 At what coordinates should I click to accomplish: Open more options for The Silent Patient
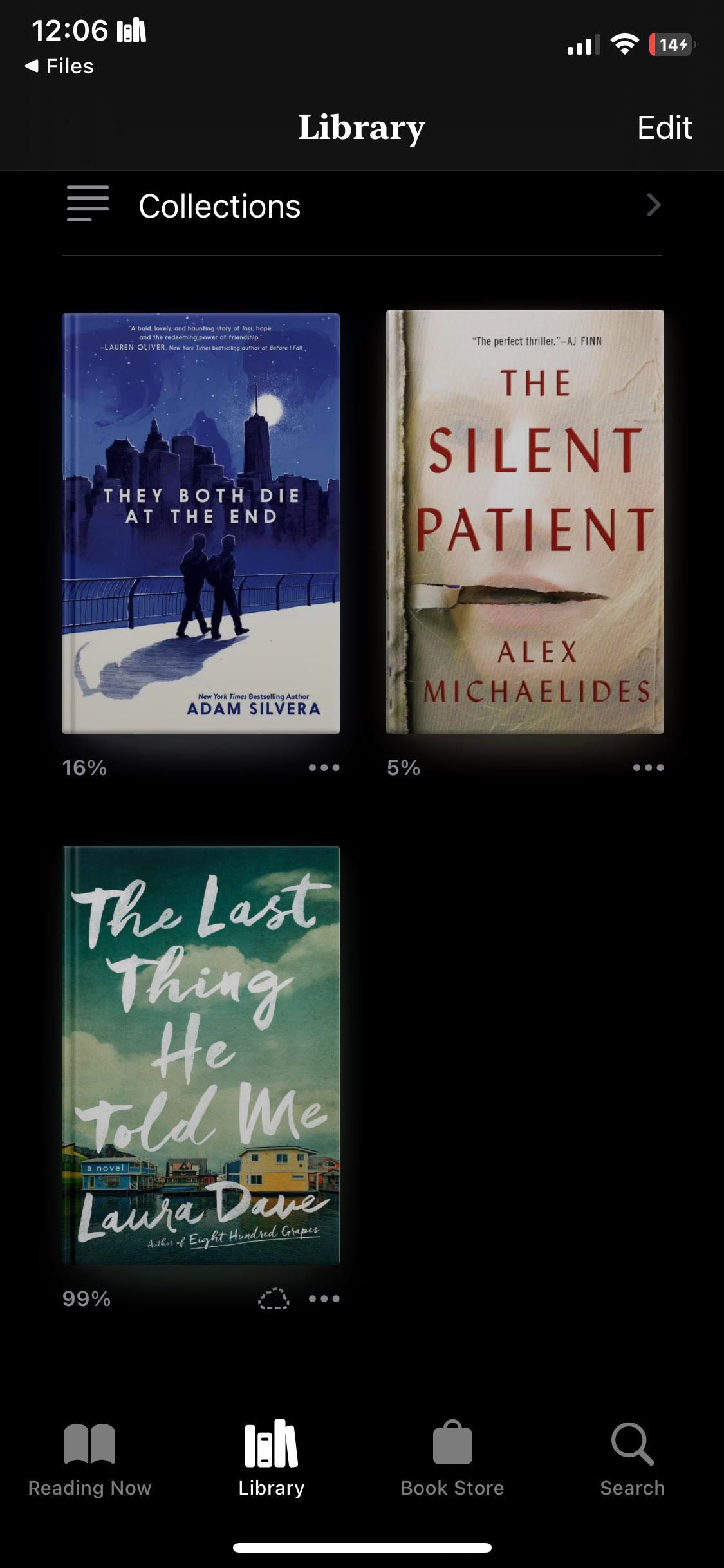click(648, 767)
